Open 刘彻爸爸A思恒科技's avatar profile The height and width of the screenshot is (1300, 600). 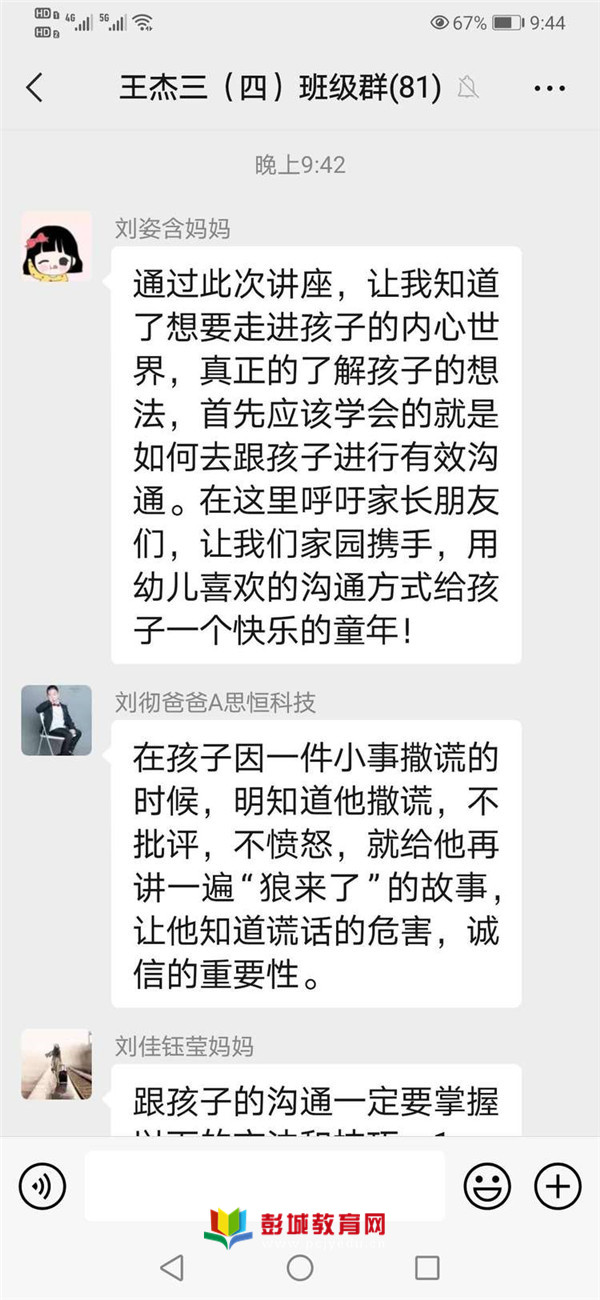click(56, 720)
